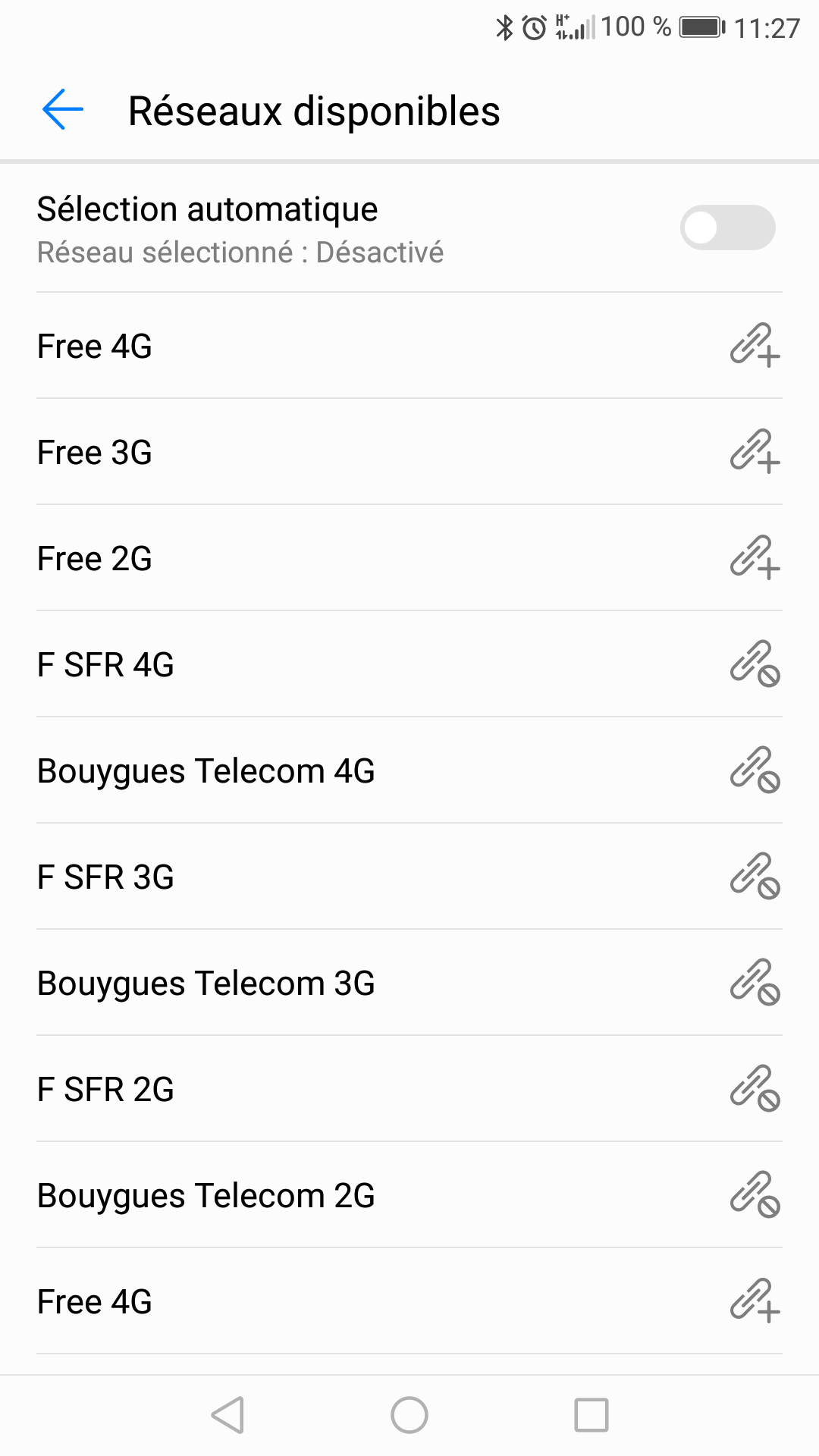Image resolution: width=819 pixels, height=1456 pixels.
Task: Select Bouygues Telecom 3G network
Action: tap(409, 983)
